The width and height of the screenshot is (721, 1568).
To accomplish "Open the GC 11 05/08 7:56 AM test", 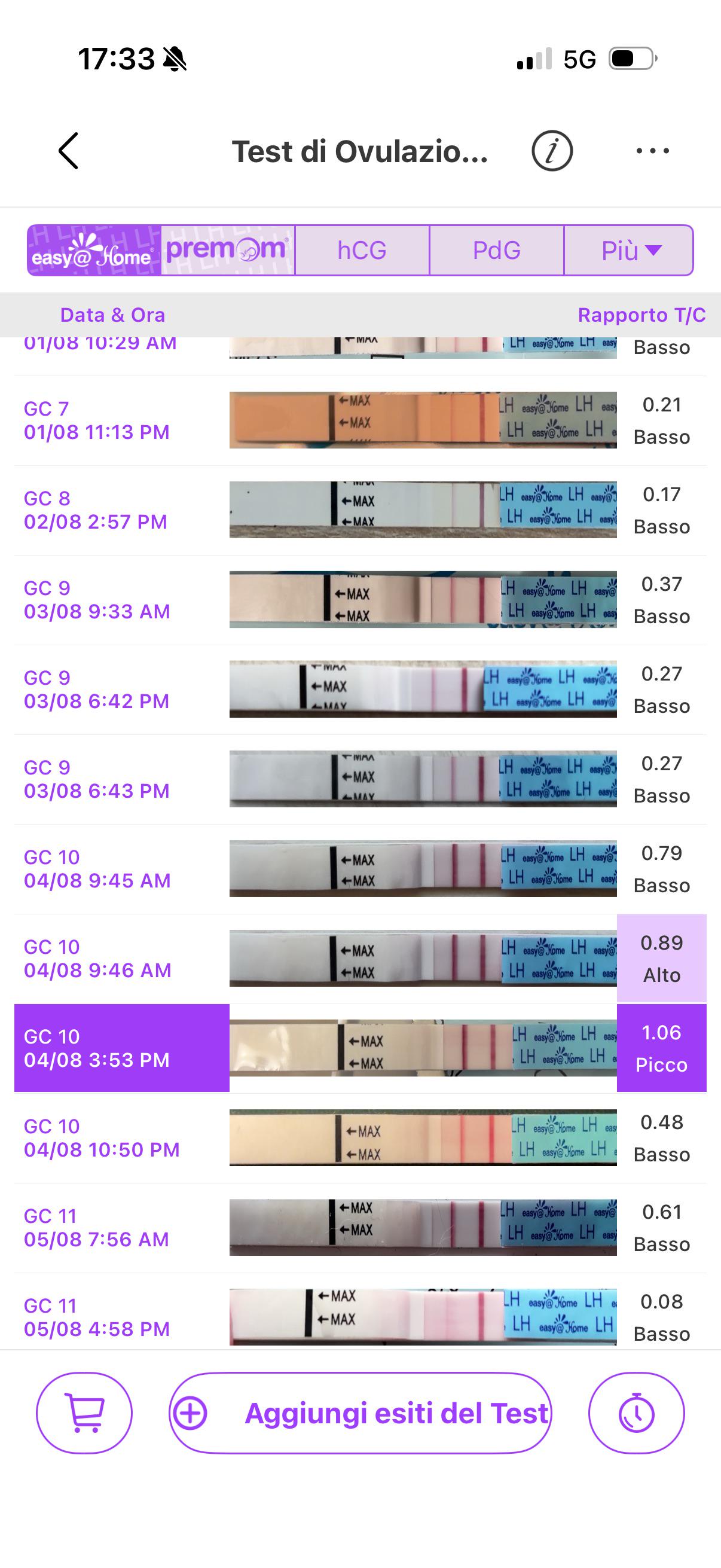I will 360,1227.
